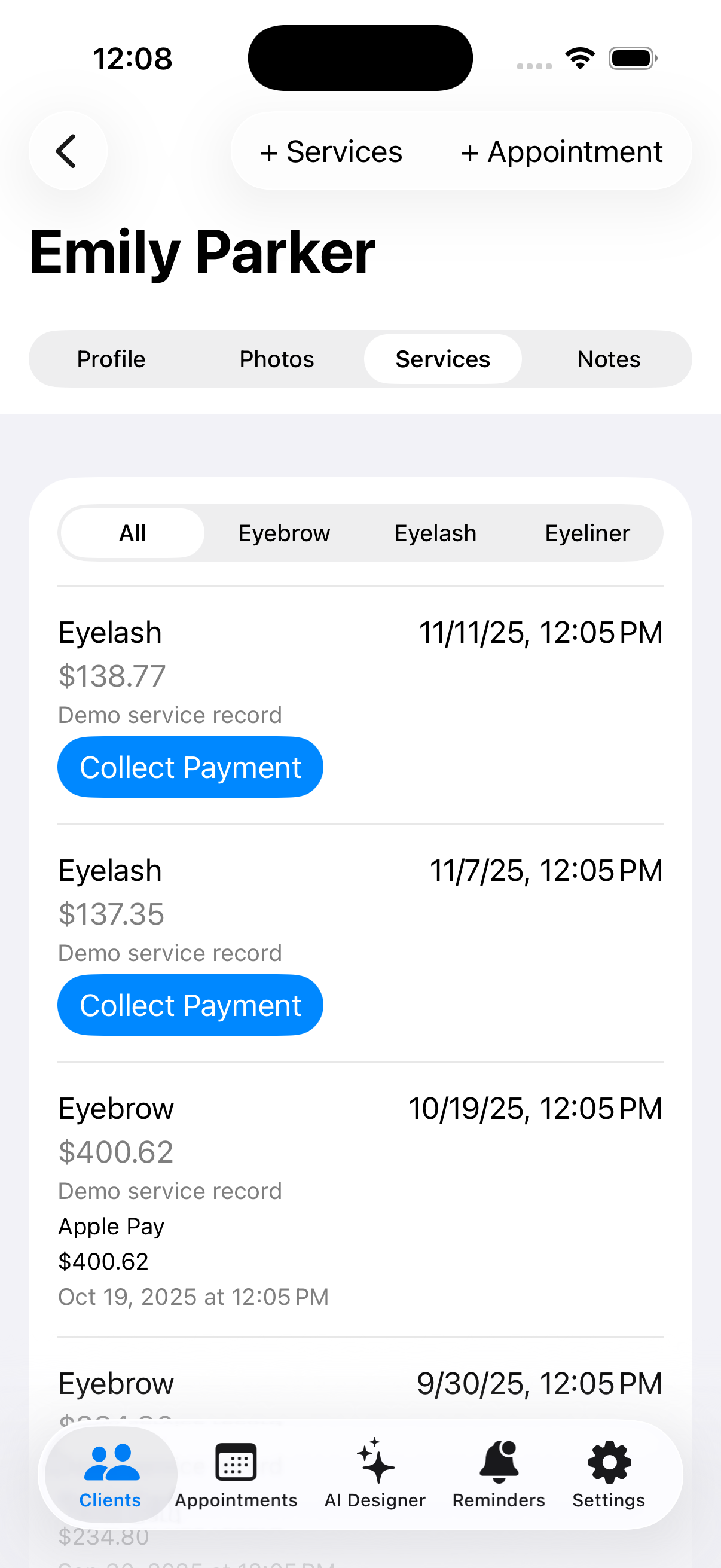Switch to the Profile tab
The height and width of the screenshot is (1568, 721).
pyautogui.click(x=111, y=359)
